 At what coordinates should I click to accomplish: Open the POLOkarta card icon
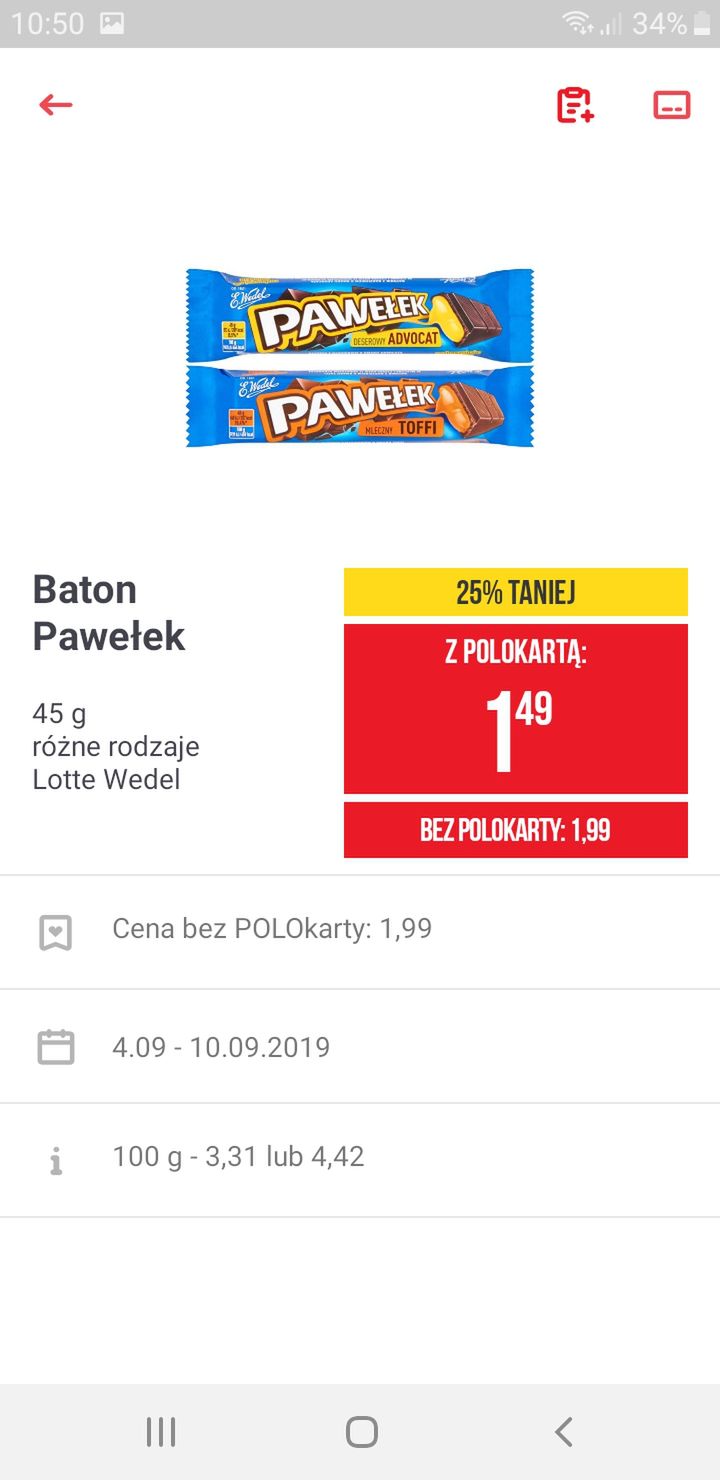coord(671,105)
